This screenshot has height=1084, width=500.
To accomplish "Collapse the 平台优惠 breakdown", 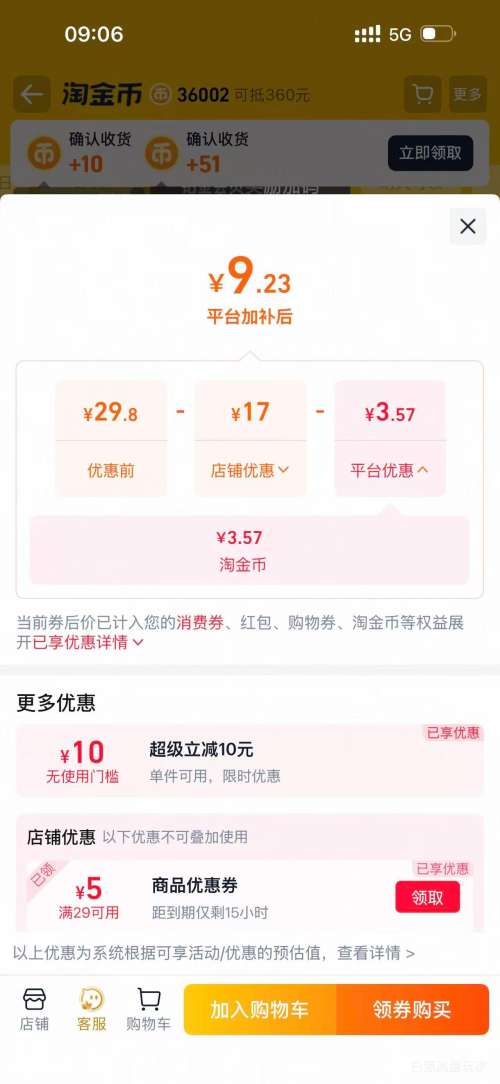I will (389, 471).
